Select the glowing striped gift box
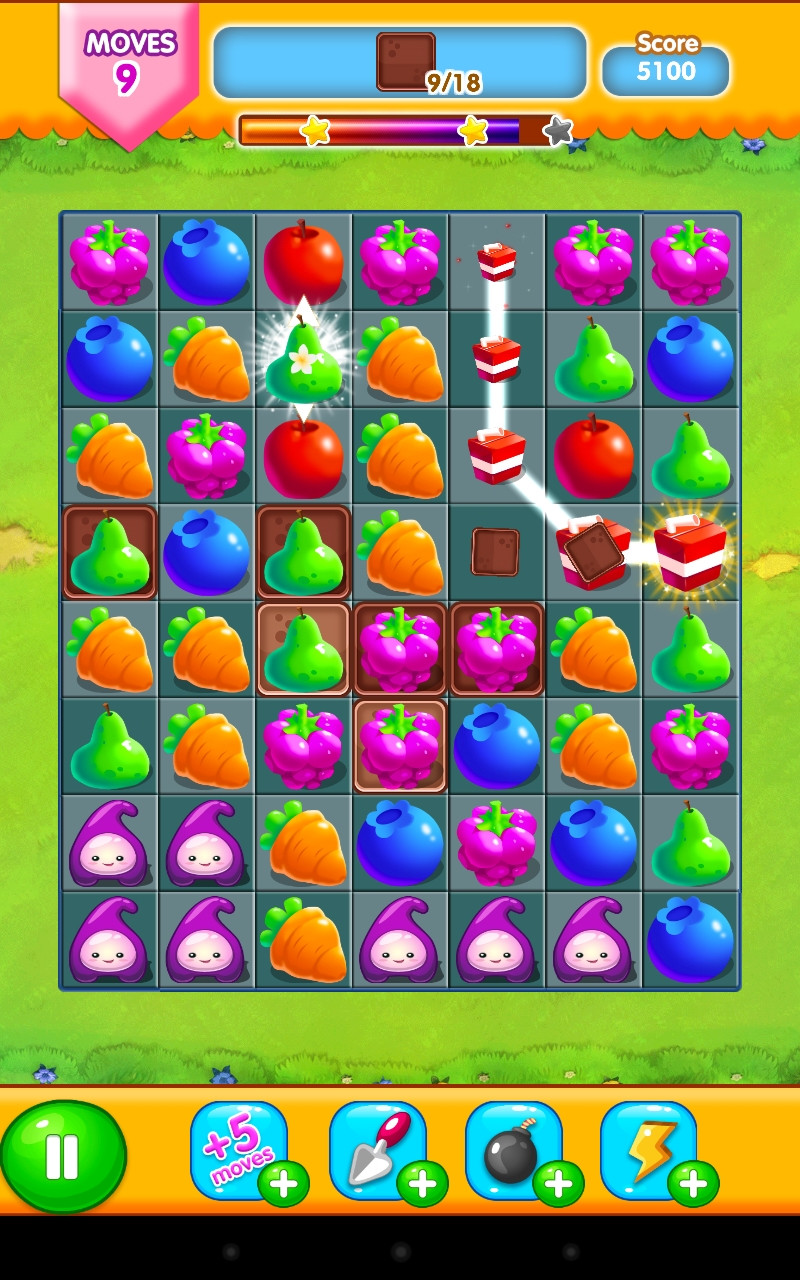The height and width of the screenshot is (1280, 800). click(690, 551)
